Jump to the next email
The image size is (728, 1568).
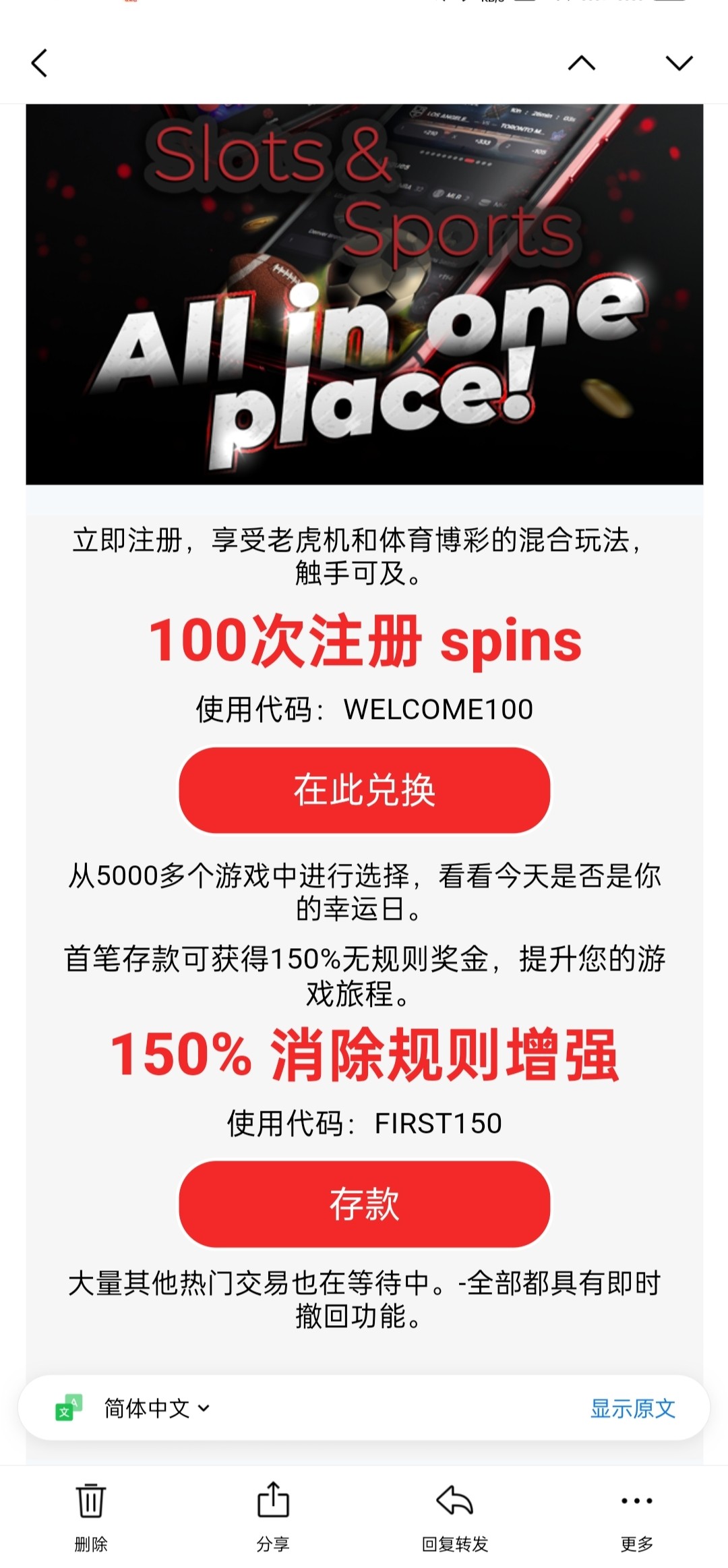pyautogui.click(x=679, y=63)
